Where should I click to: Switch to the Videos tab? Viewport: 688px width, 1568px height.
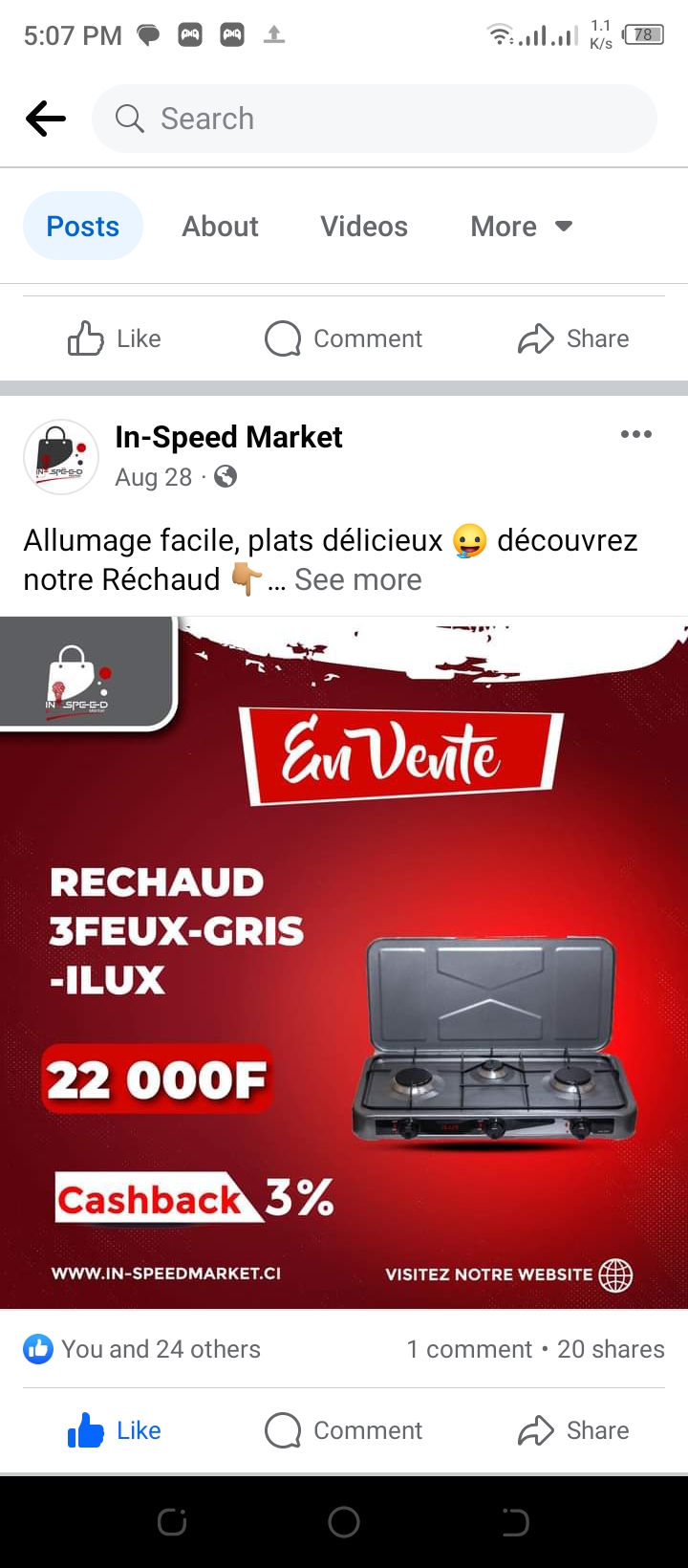[x=364, y=227]
